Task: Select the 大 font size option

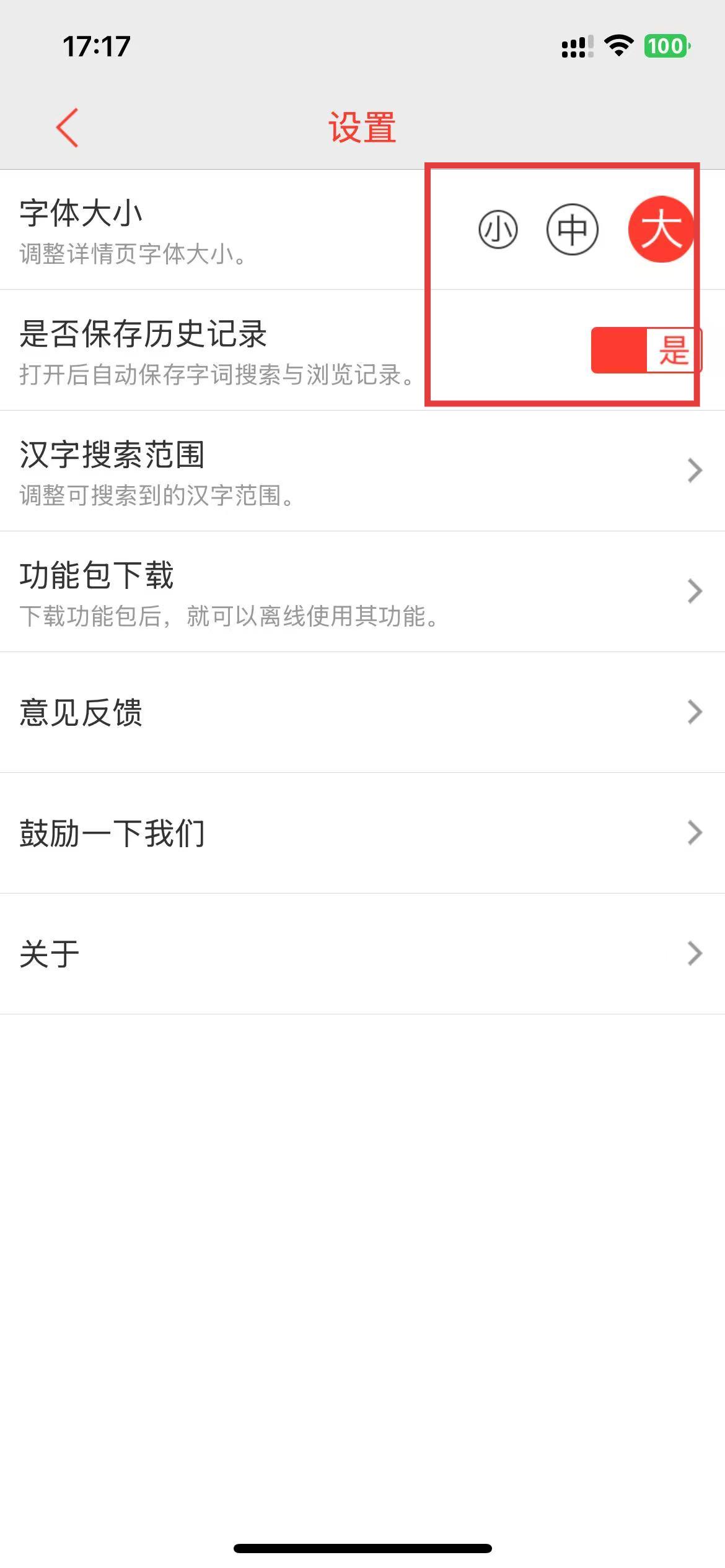Action: (661, 229)
